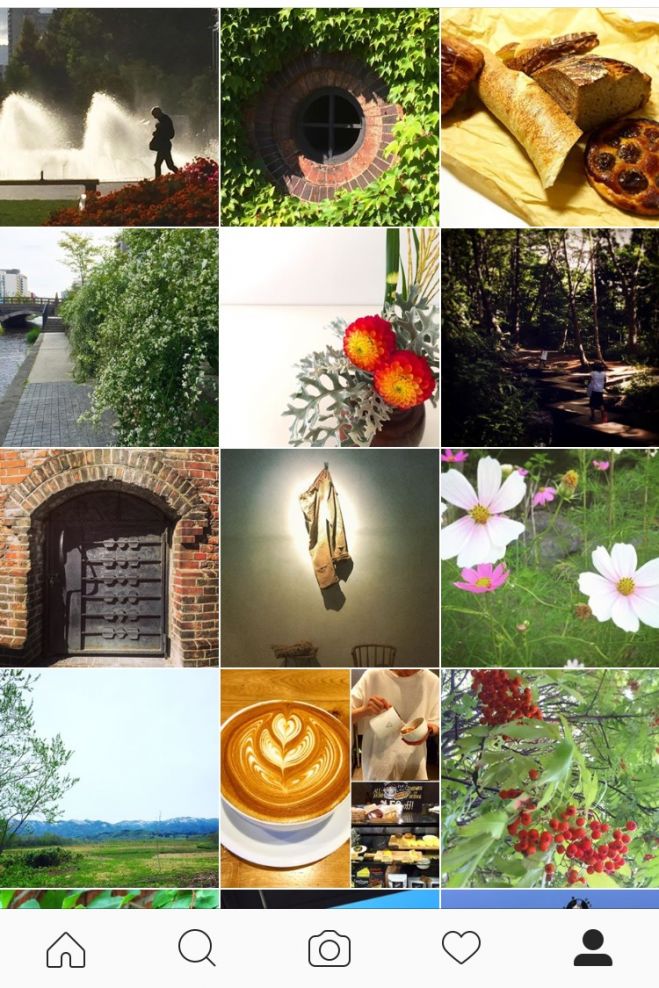Open the ivy-covered round window photo
The height and width of the screenshot is (988, 659).
(x=329, y=117)
